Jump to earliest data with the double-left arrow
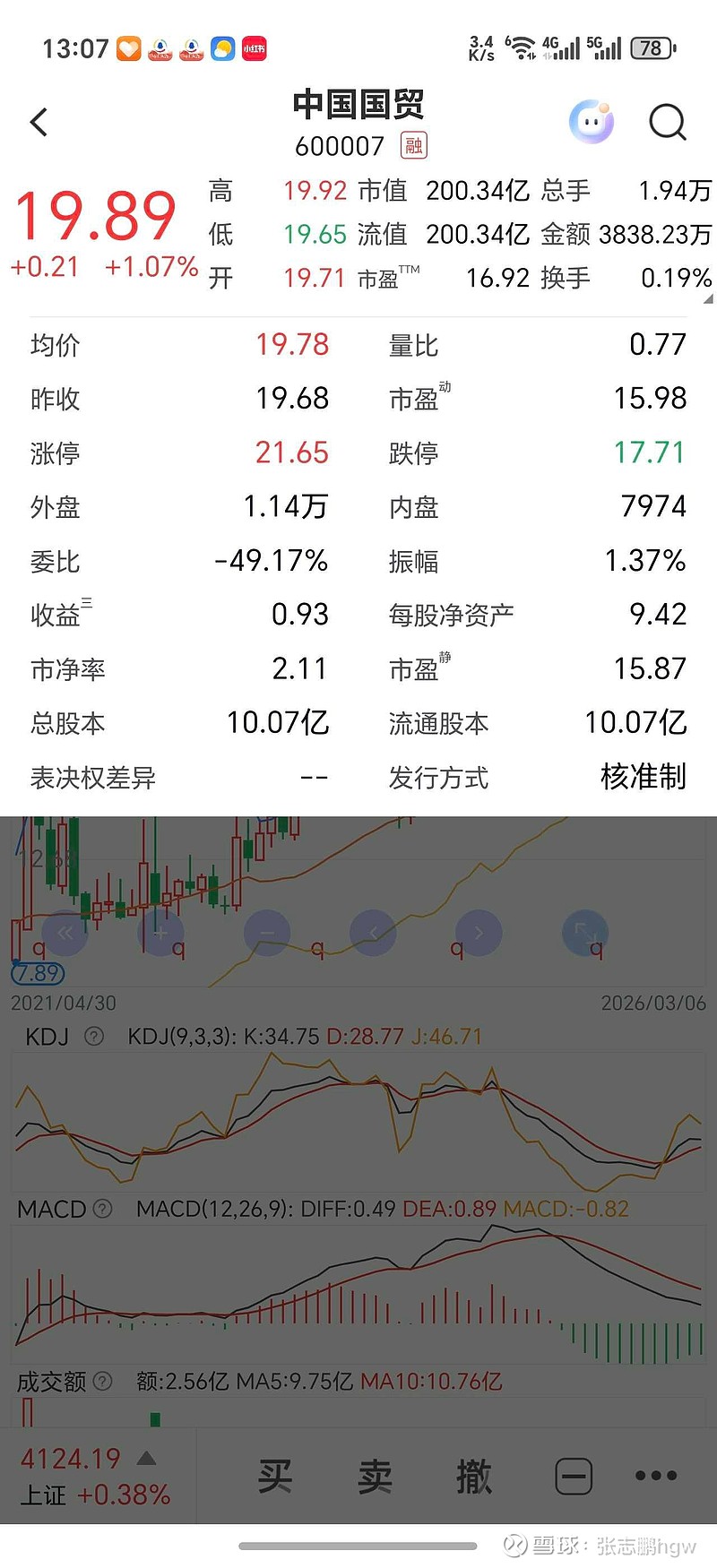Image resolution: width=717 pixels, height=1568 pixels. pos(65,933)
